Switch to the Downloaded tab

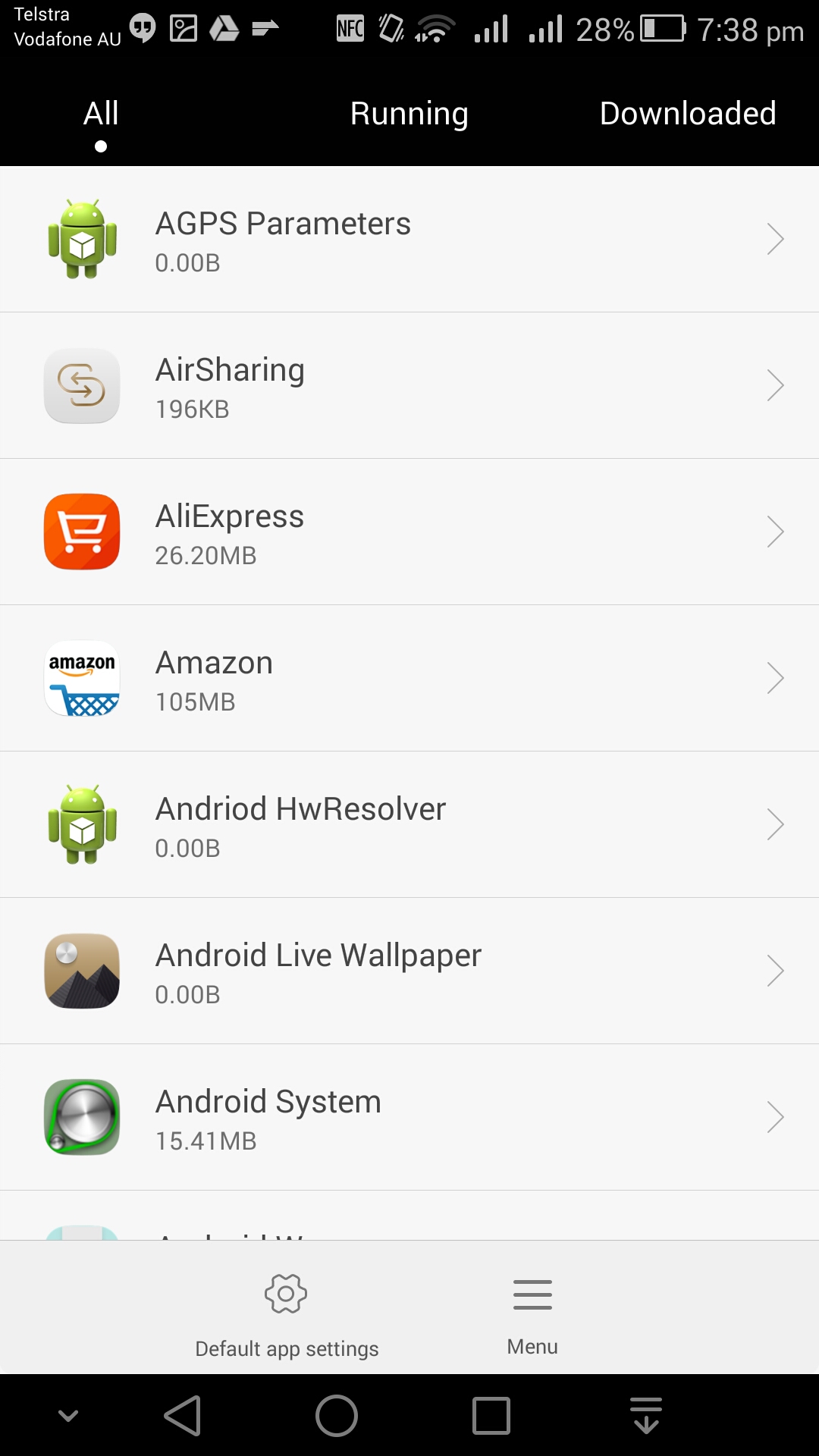[688, 114]
